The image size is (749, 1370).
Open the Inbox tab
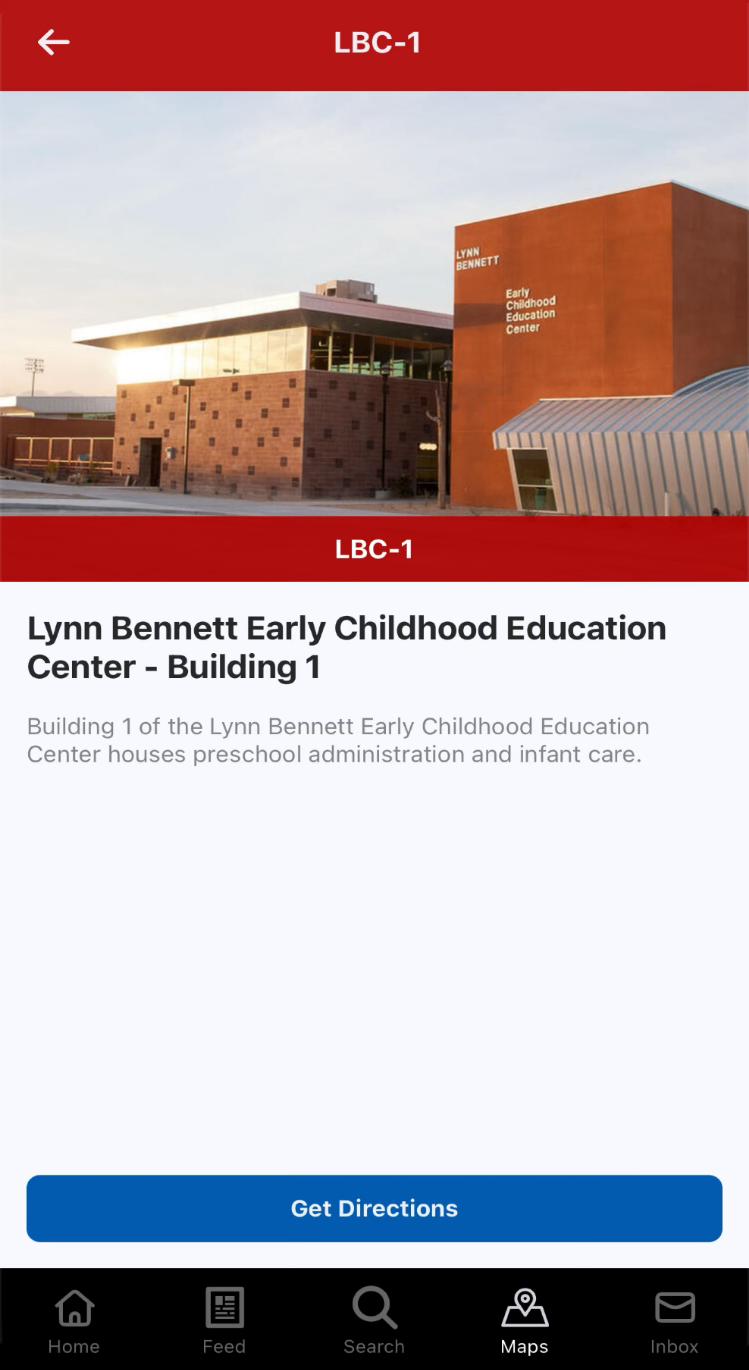coord(674,1320)
